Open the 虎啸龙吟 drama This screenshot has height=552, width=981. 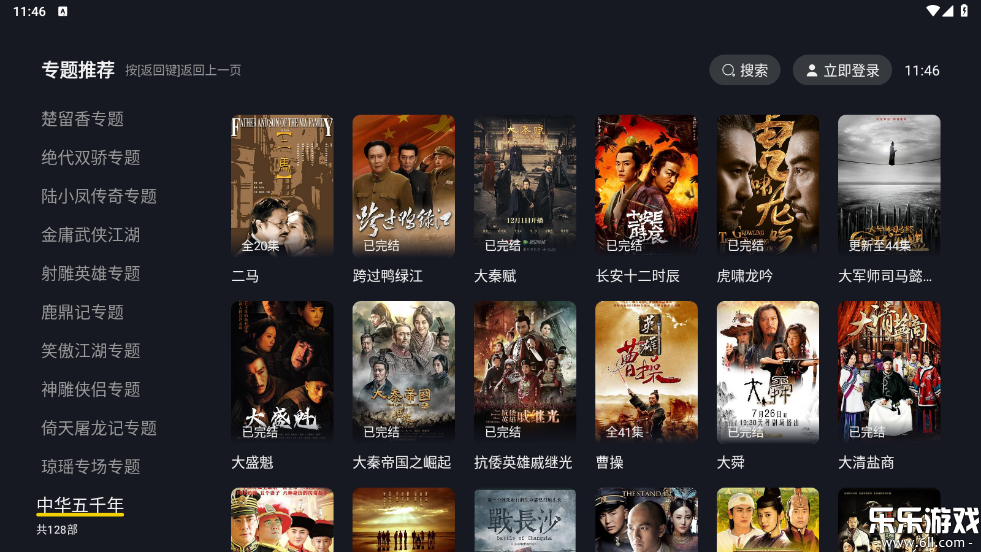(768, 186)
